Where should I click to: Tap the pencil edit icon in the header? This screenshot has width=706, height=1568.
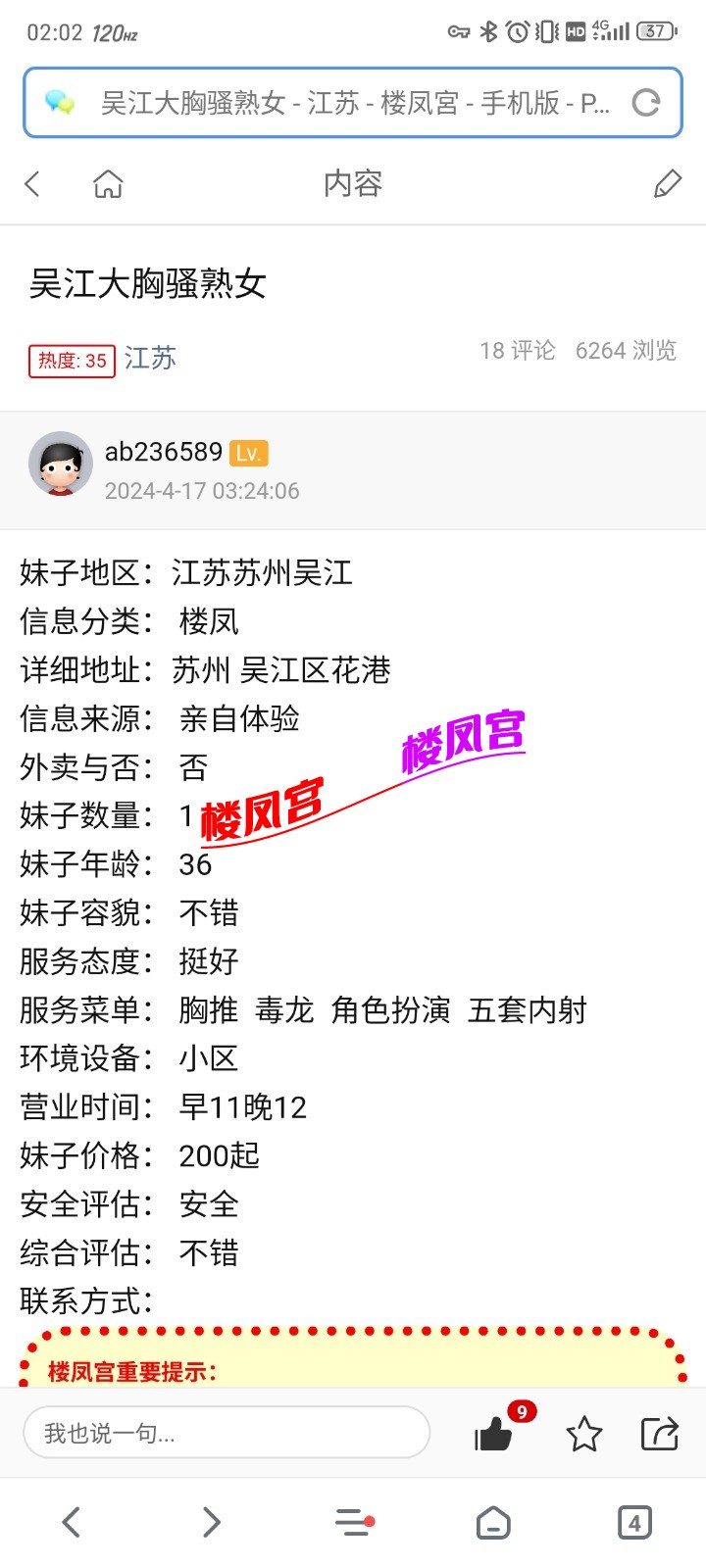tap(668, 183)
